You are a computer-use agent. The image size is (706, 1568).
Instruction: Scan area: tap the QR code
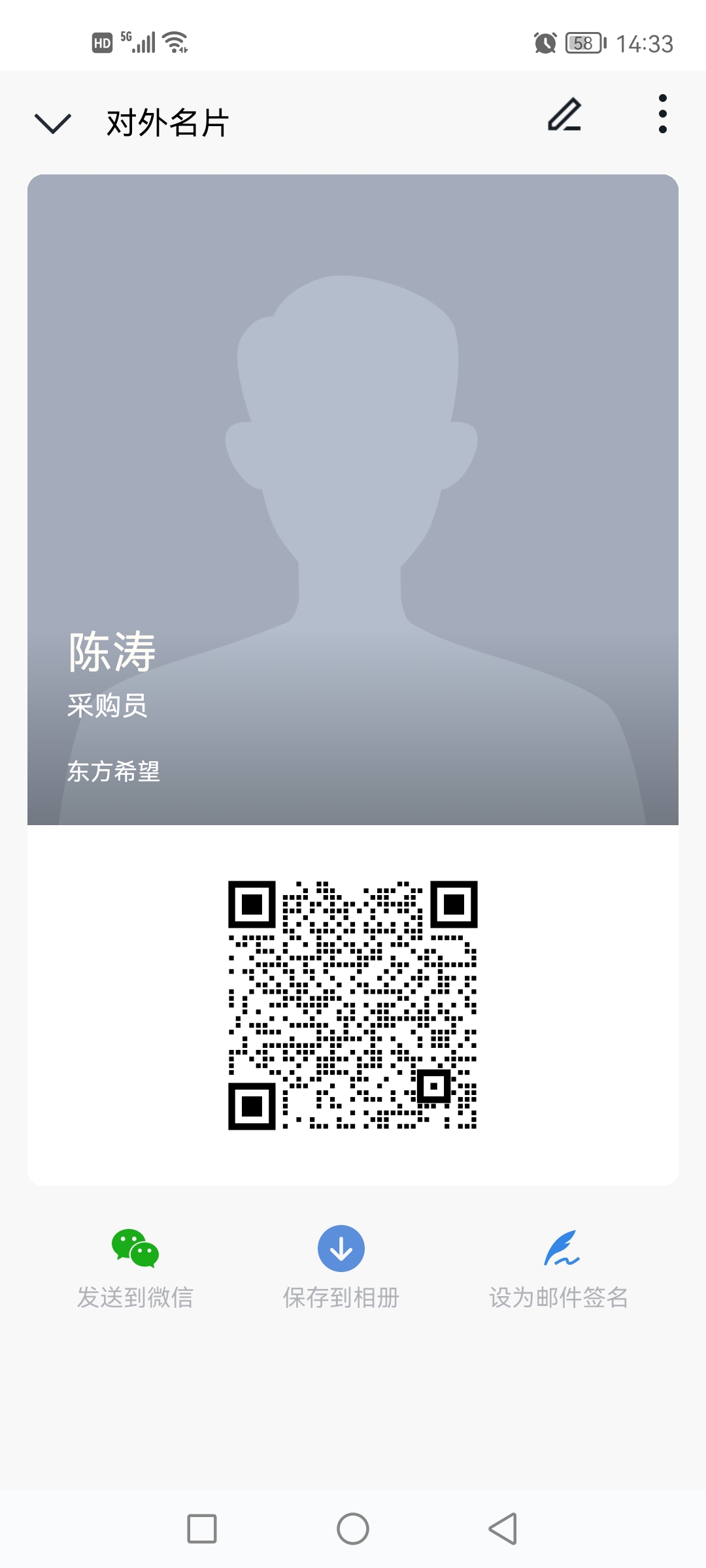click(353, 1006)
